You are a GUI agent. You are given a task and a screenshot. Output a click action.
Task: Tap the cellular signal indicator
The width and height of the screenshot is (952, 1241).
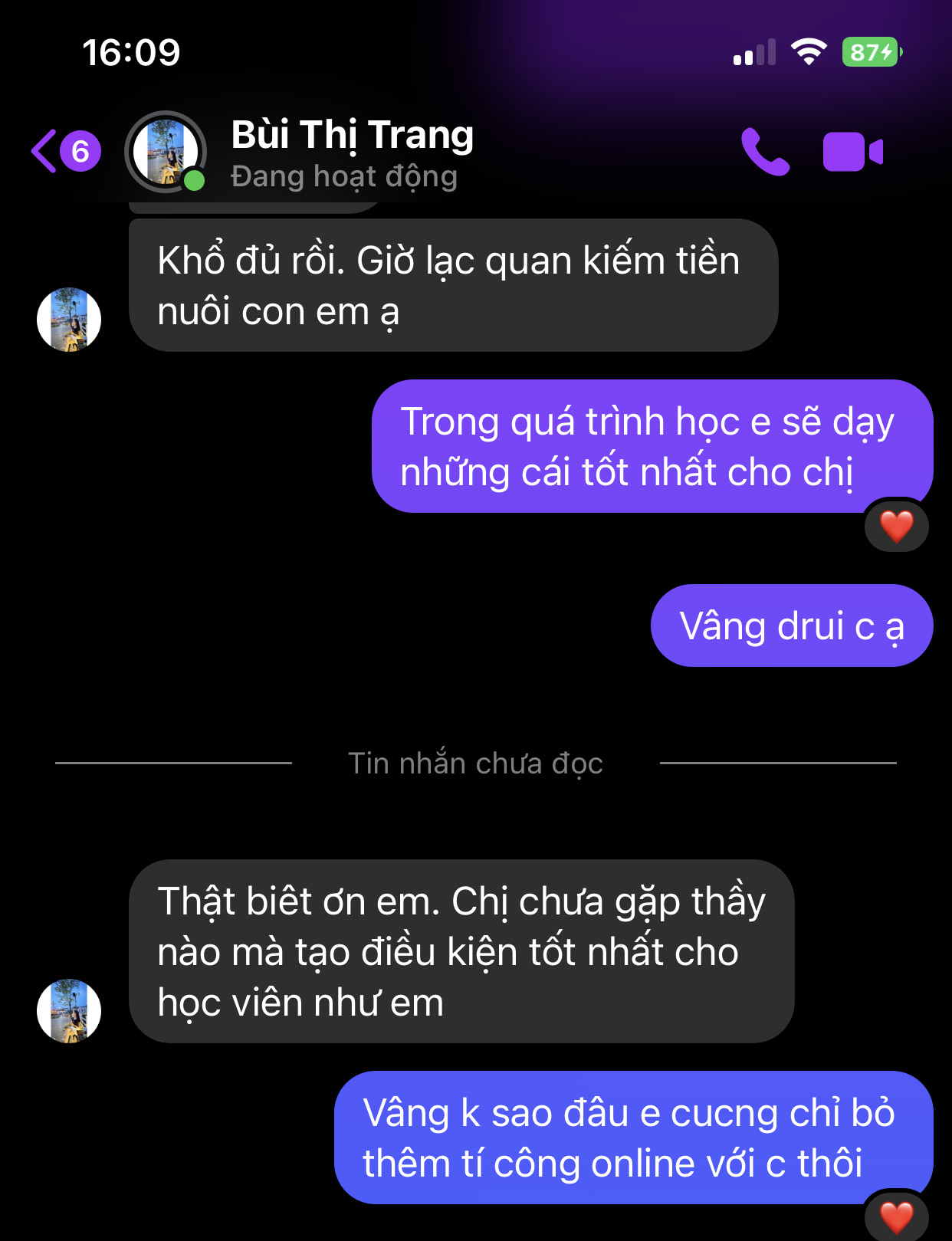click(754, 51)
